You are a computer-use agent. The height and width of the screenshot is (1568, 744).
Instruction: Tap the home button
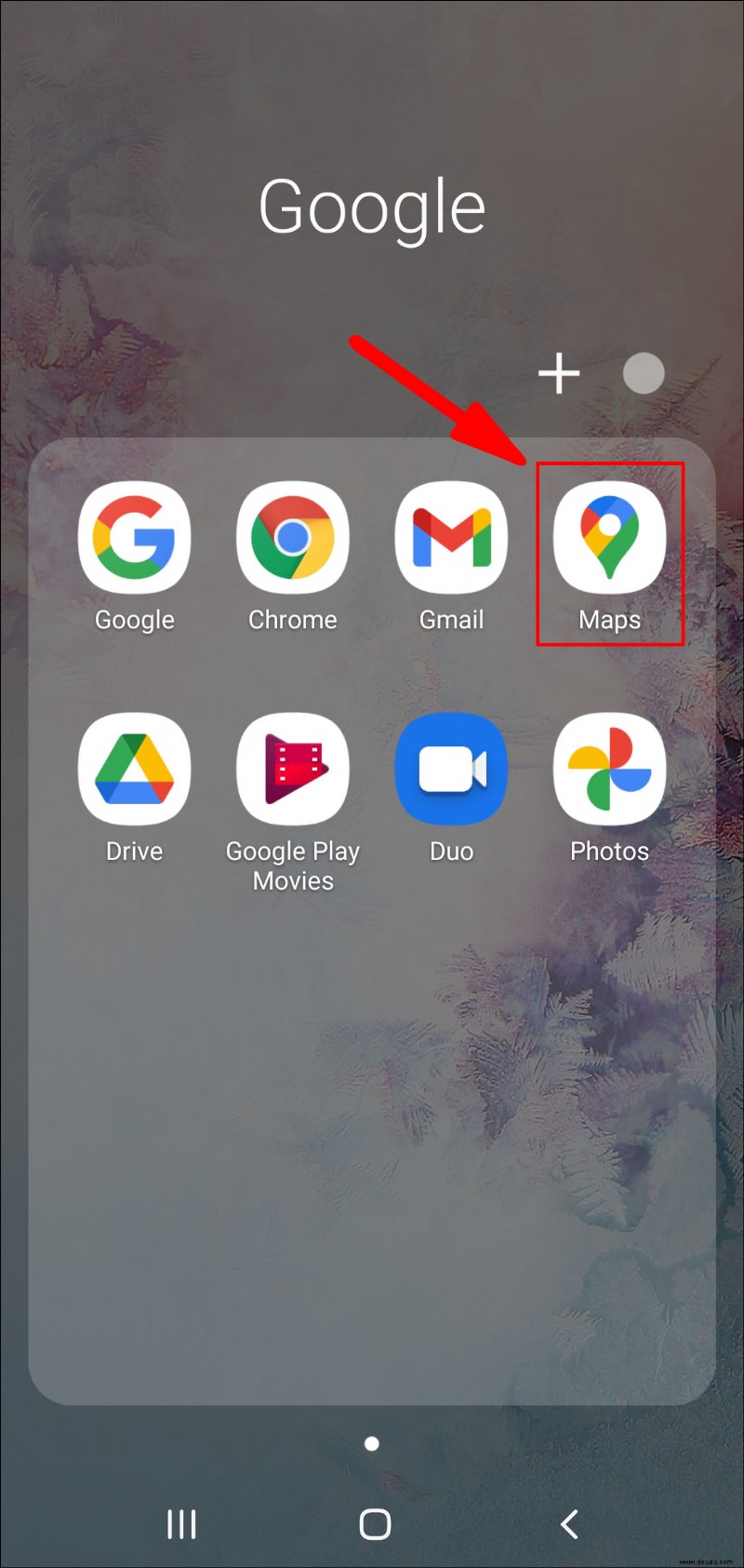pyautogui.click(x=375, y=1524)
